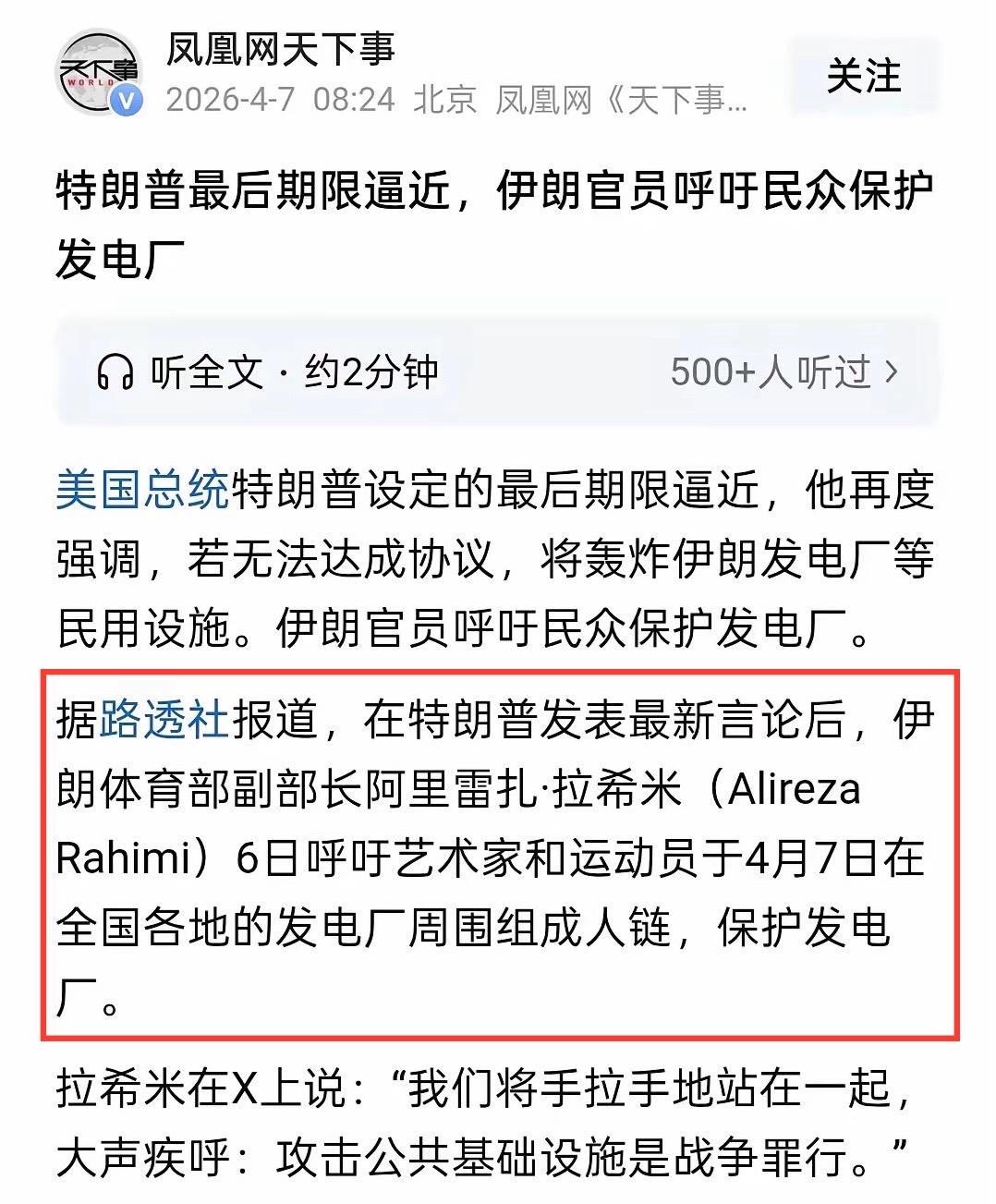Click the 北京 location label

tap(446, 102)
